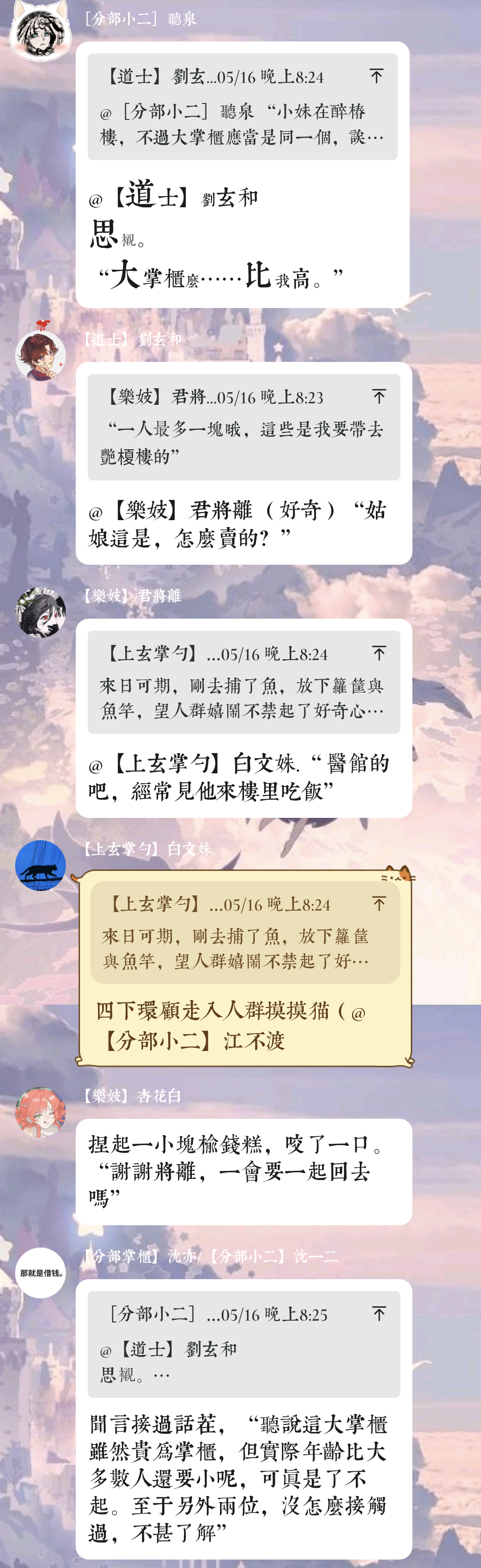The image size is (481, 1568).
Task: Open 白文姝's black cat avatar
Action: 40,865
